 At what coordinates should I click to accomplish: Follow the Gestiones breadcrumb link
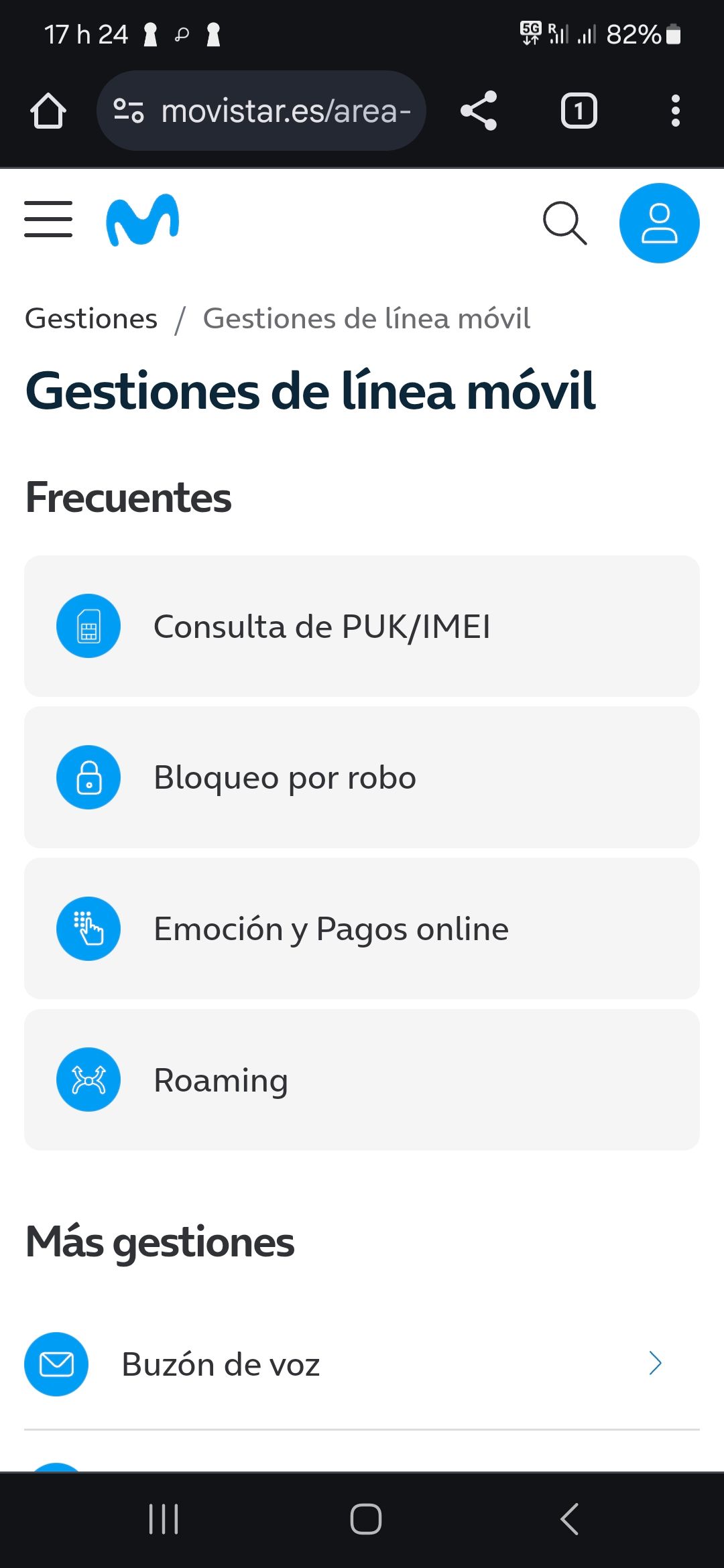[91, 319]
